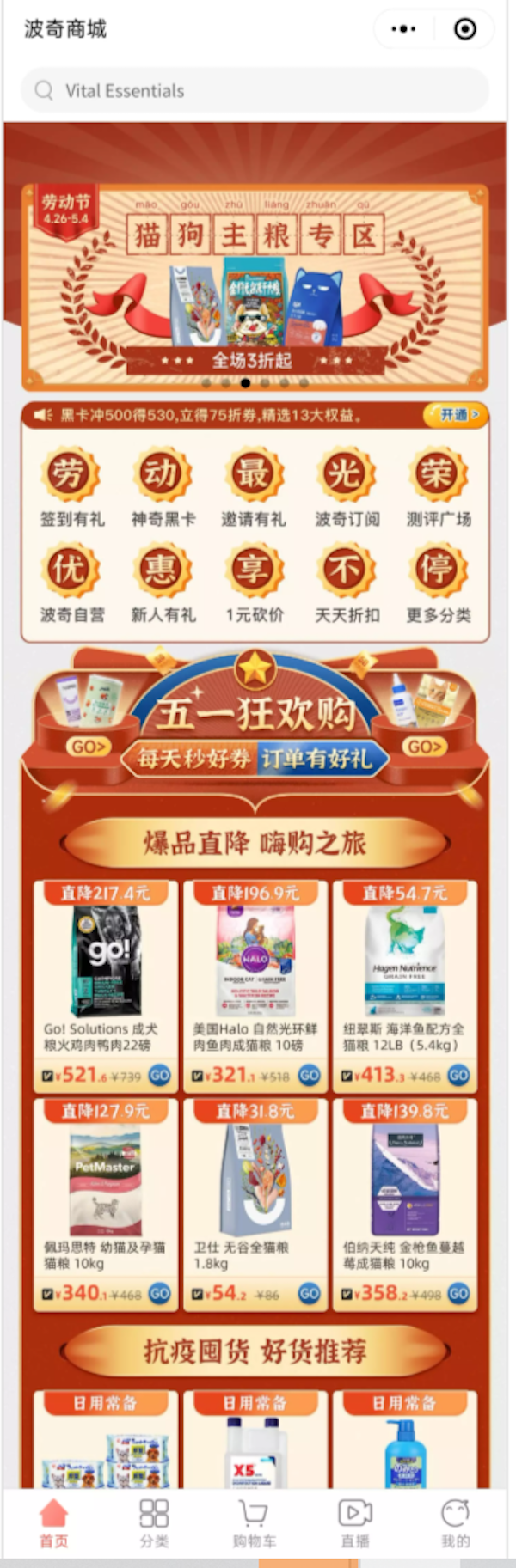The image size is (516, 1568).
Task: Open 神奇黑卡 membership
Action: click(x=163, y=487)
